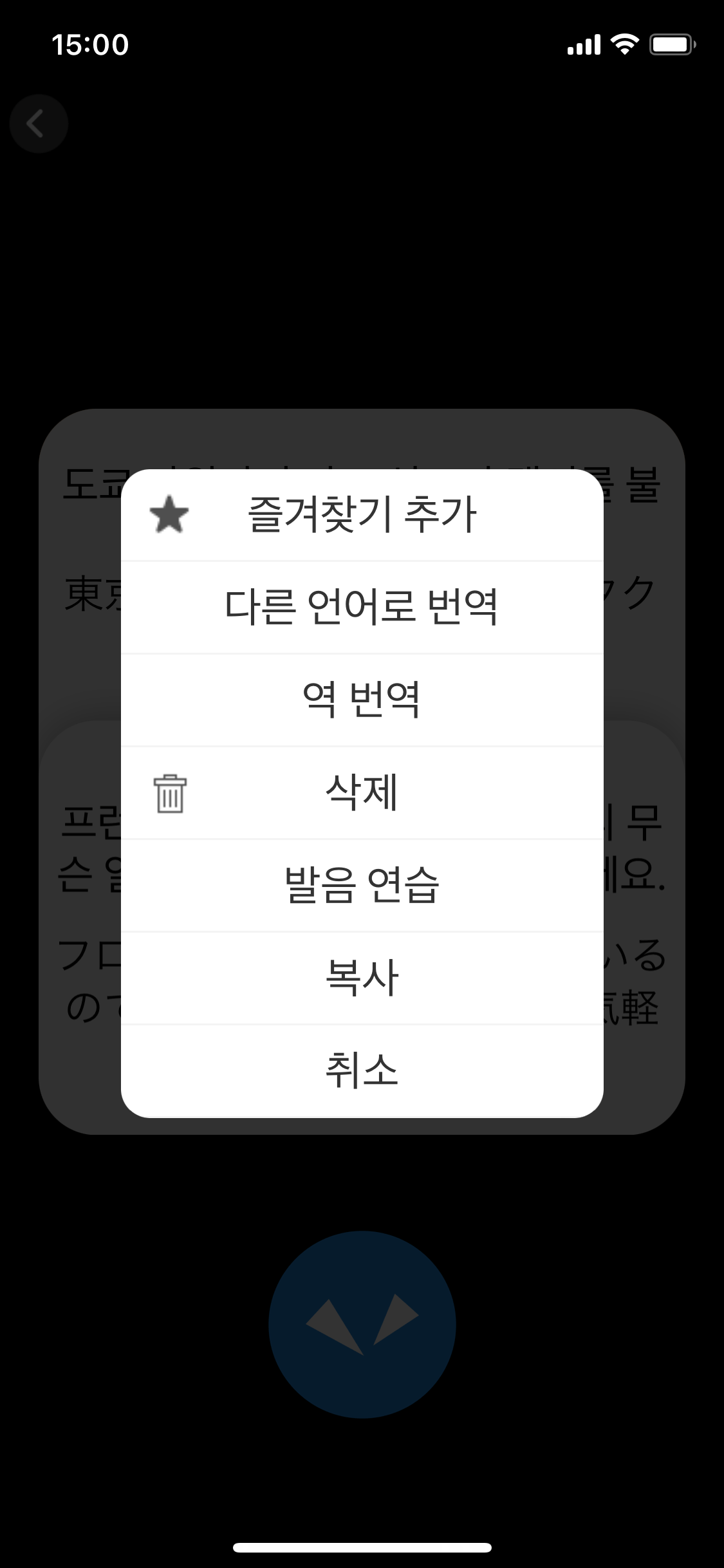Dismiss the menu with 취소
724x1568 pixels.
362,1070
